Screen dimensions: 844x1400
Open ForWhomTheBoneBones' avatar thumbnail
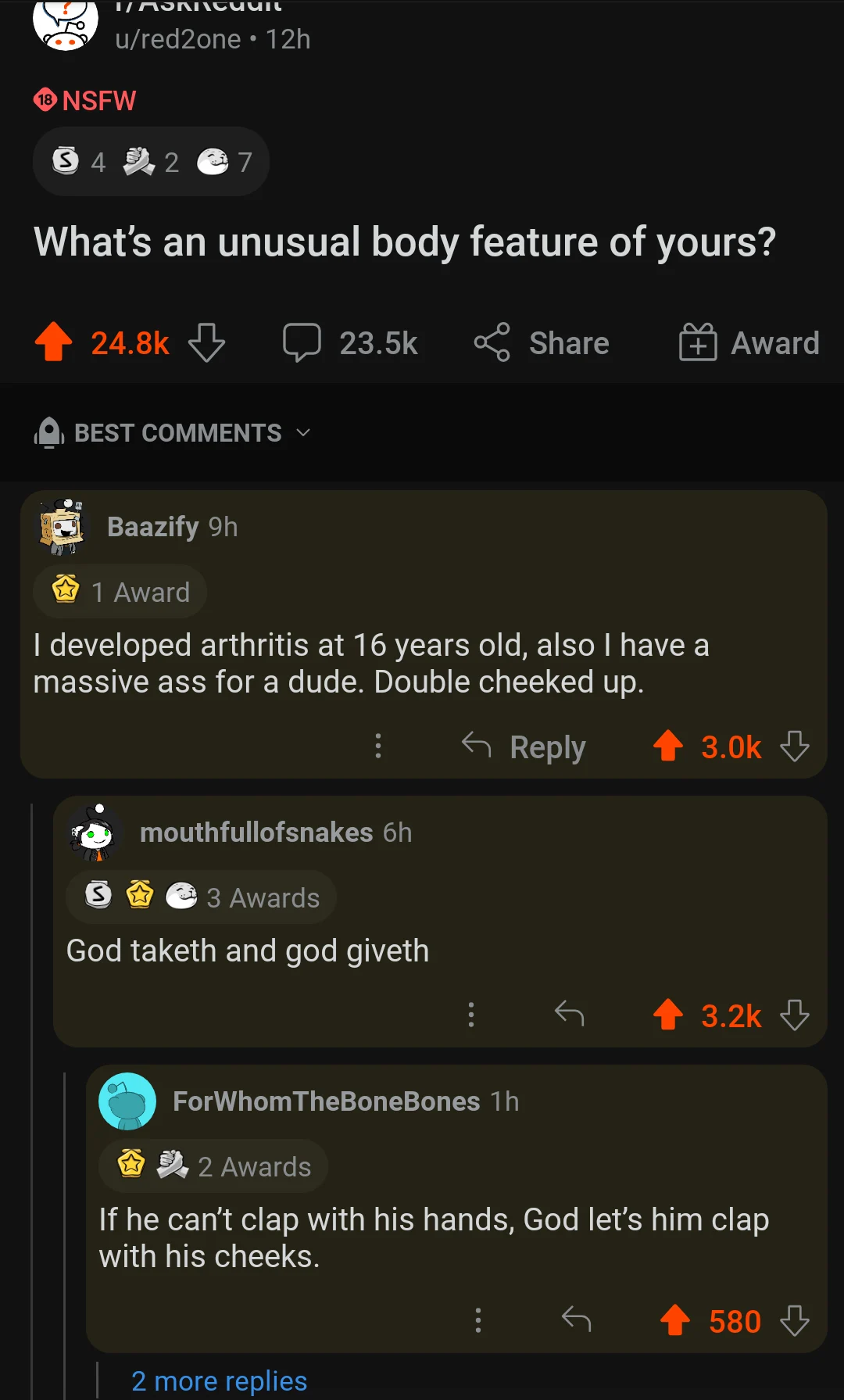127,1102
